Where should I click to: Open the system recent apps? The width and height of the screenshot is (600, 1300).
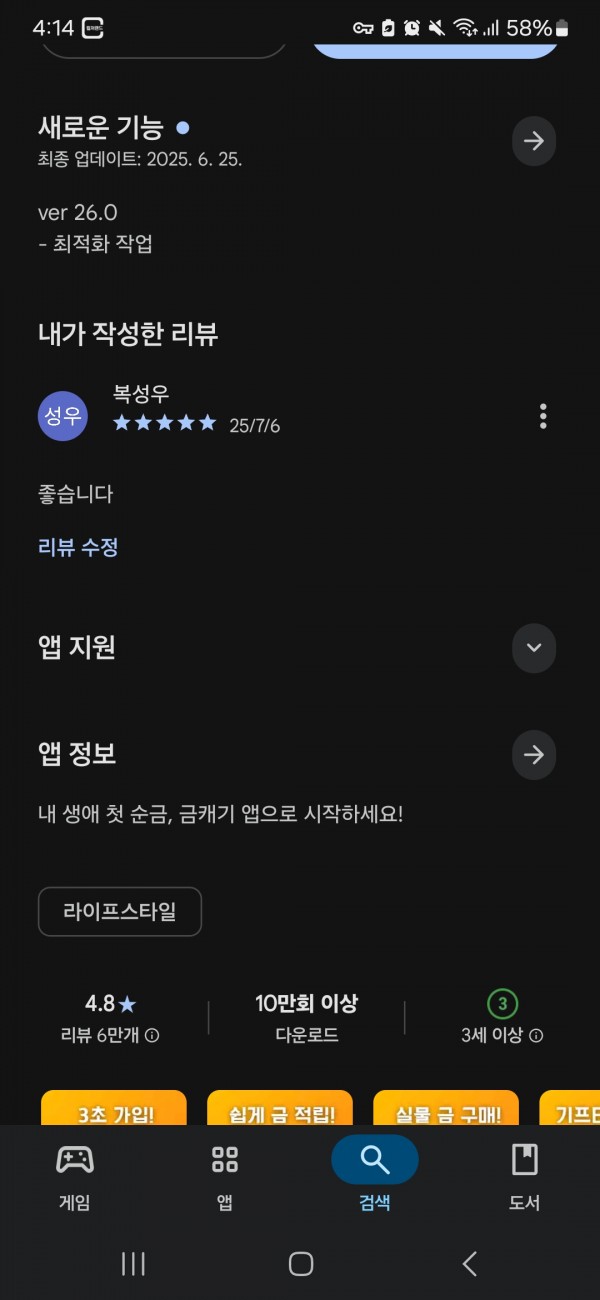click(133, 1264)
